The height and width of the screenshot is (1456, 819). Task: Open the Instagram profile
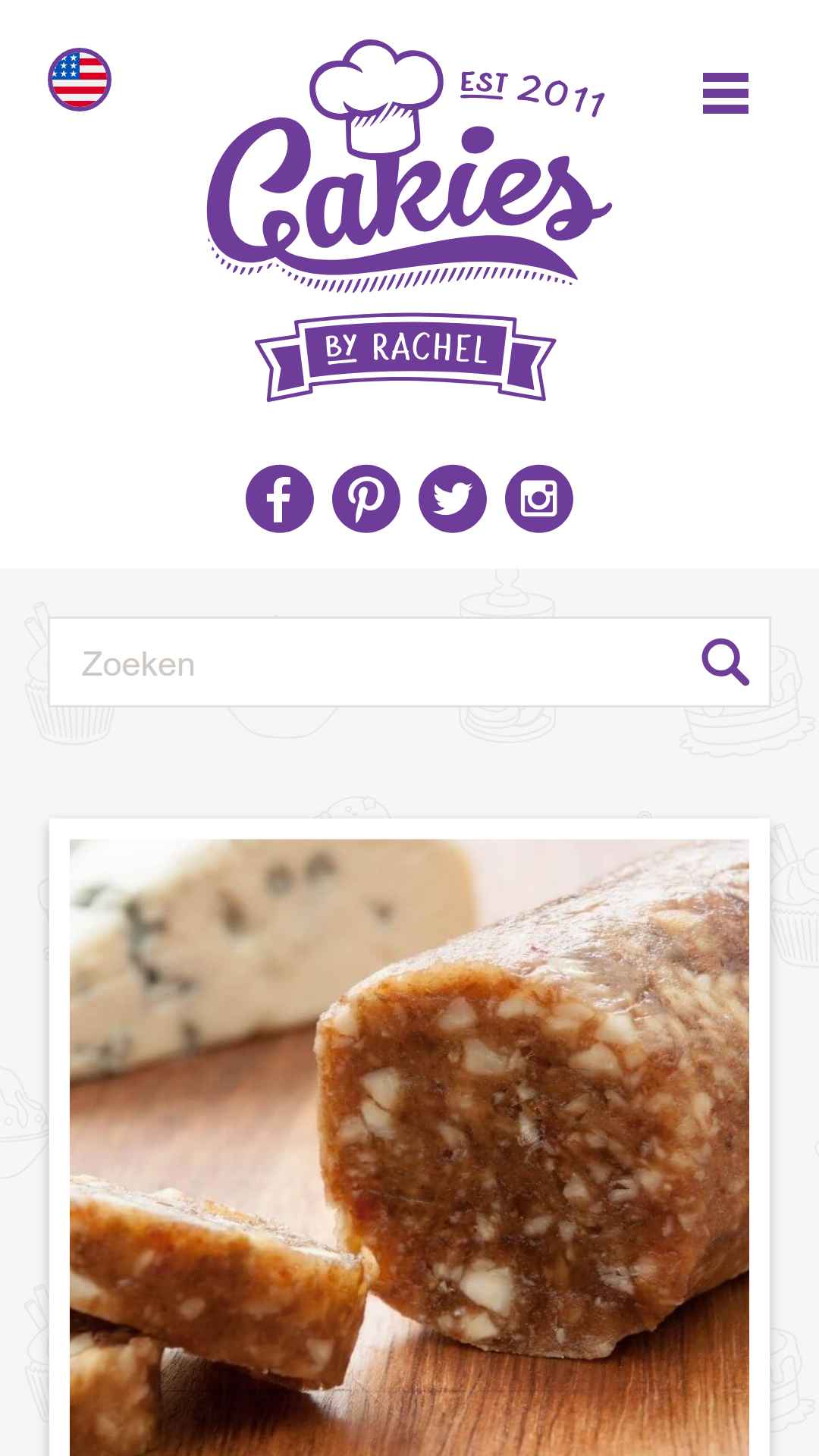(x=539, y=498)
